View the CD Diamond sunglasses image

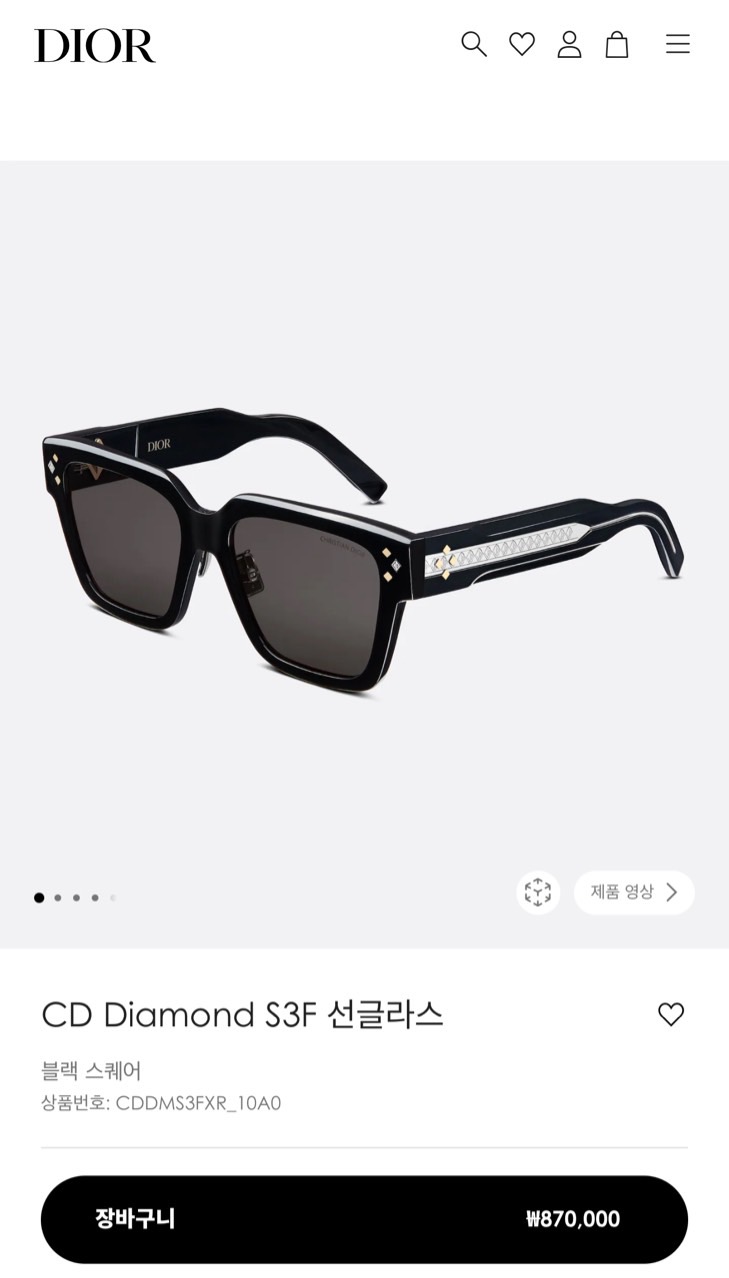pyautogui.click(x=364, y=555)
